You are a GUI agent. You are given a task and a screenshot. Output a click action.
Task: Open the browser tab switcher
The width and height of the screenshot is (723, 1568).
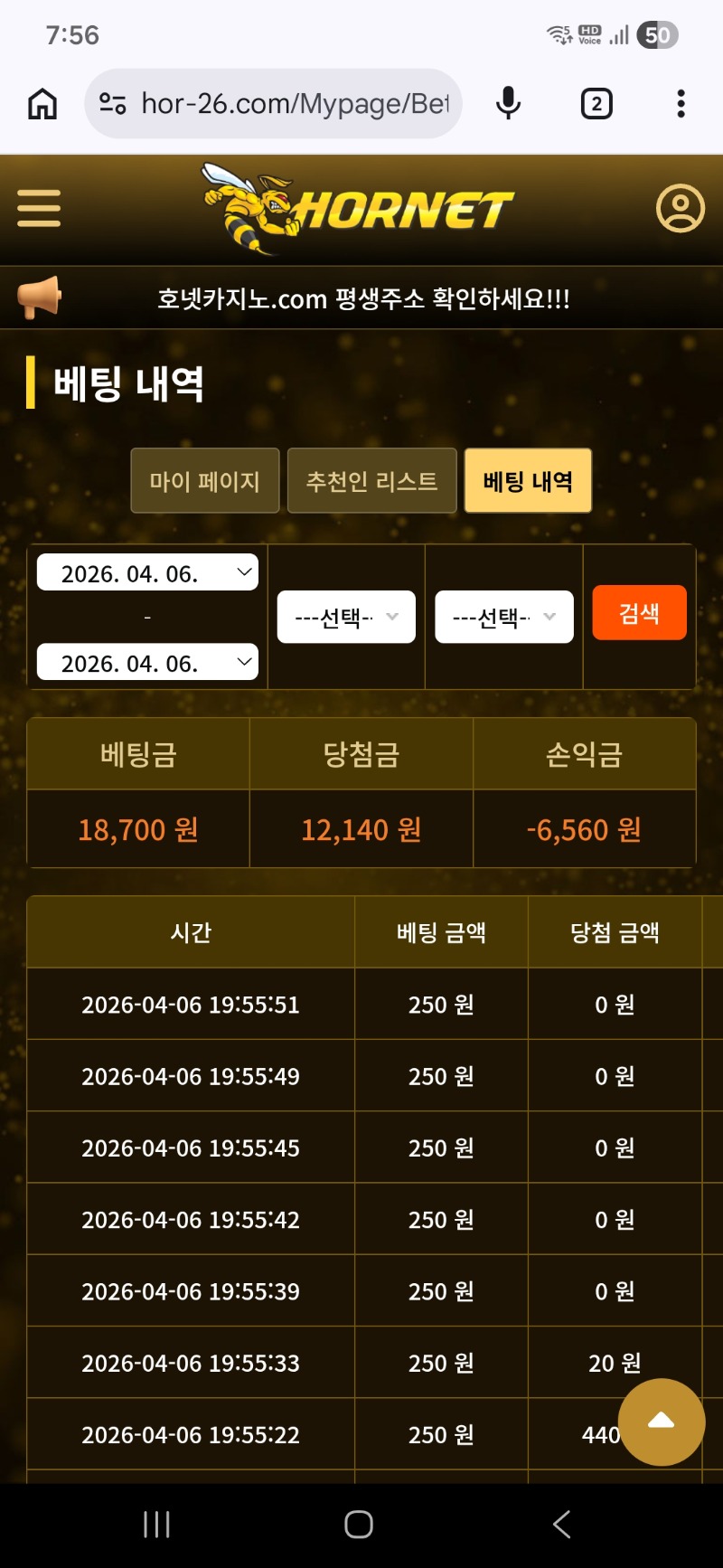point(596,104)
